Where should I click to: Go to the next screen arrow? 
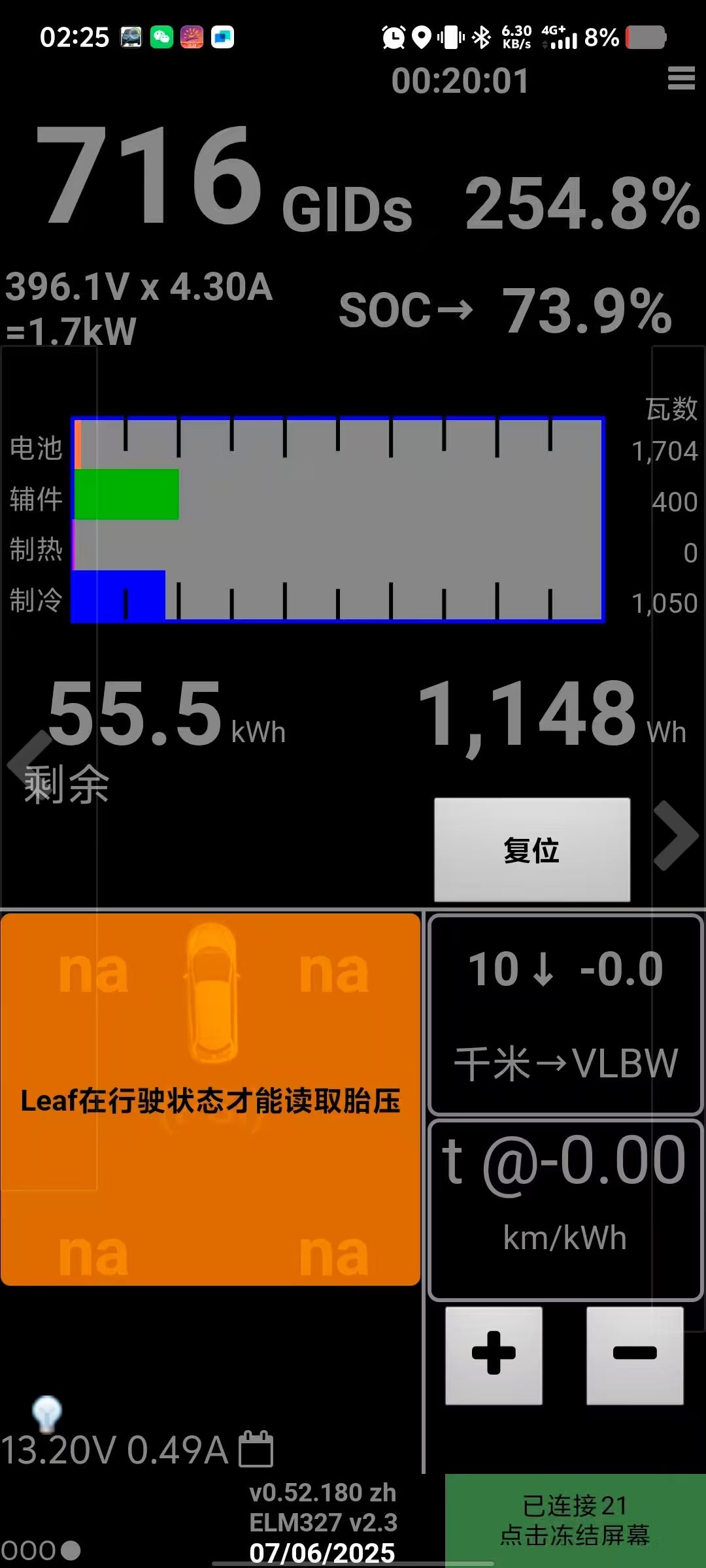point(676,835)
